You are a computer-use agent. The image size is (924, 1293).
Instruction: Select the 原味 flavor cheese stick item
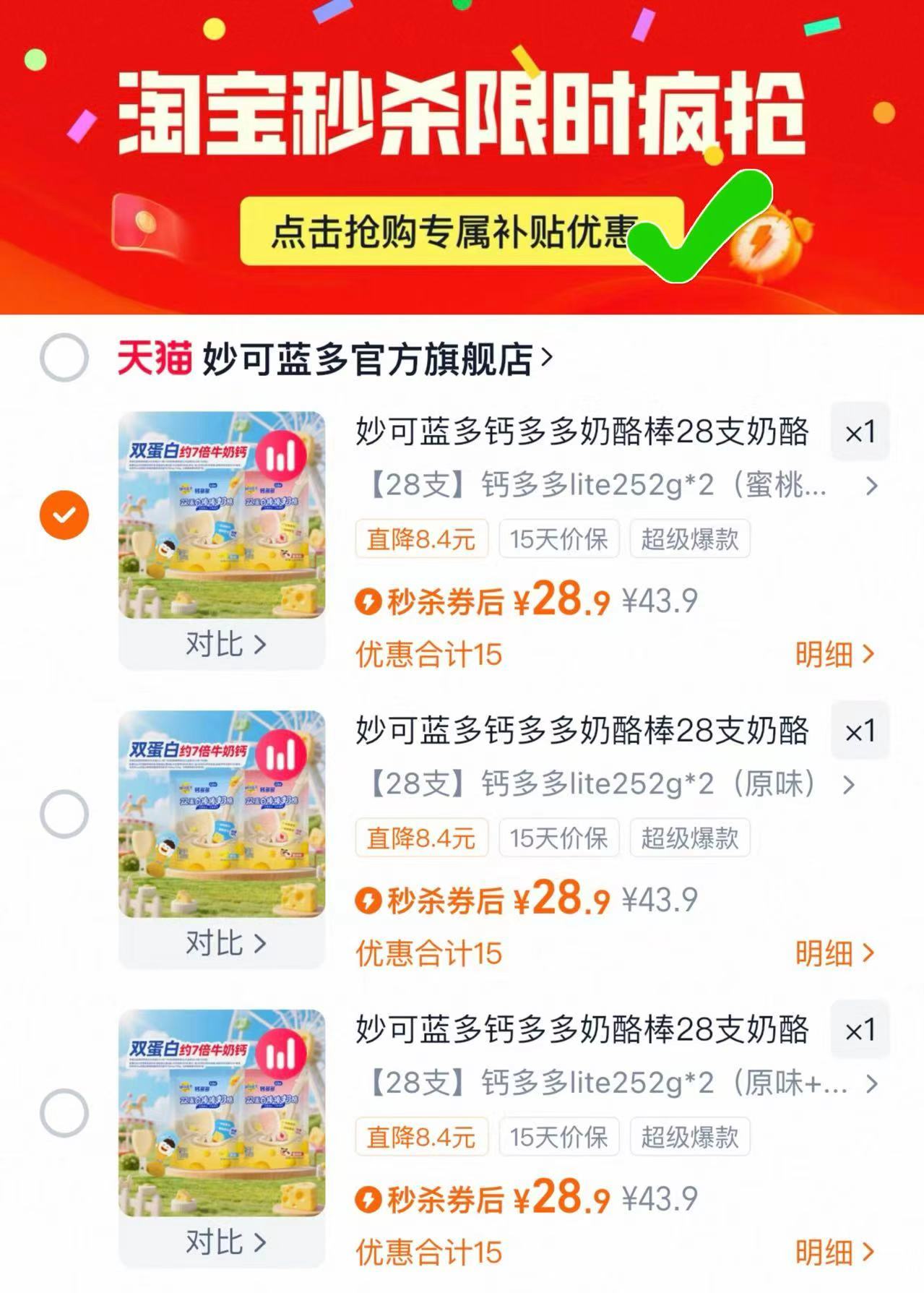coord(64,814)
